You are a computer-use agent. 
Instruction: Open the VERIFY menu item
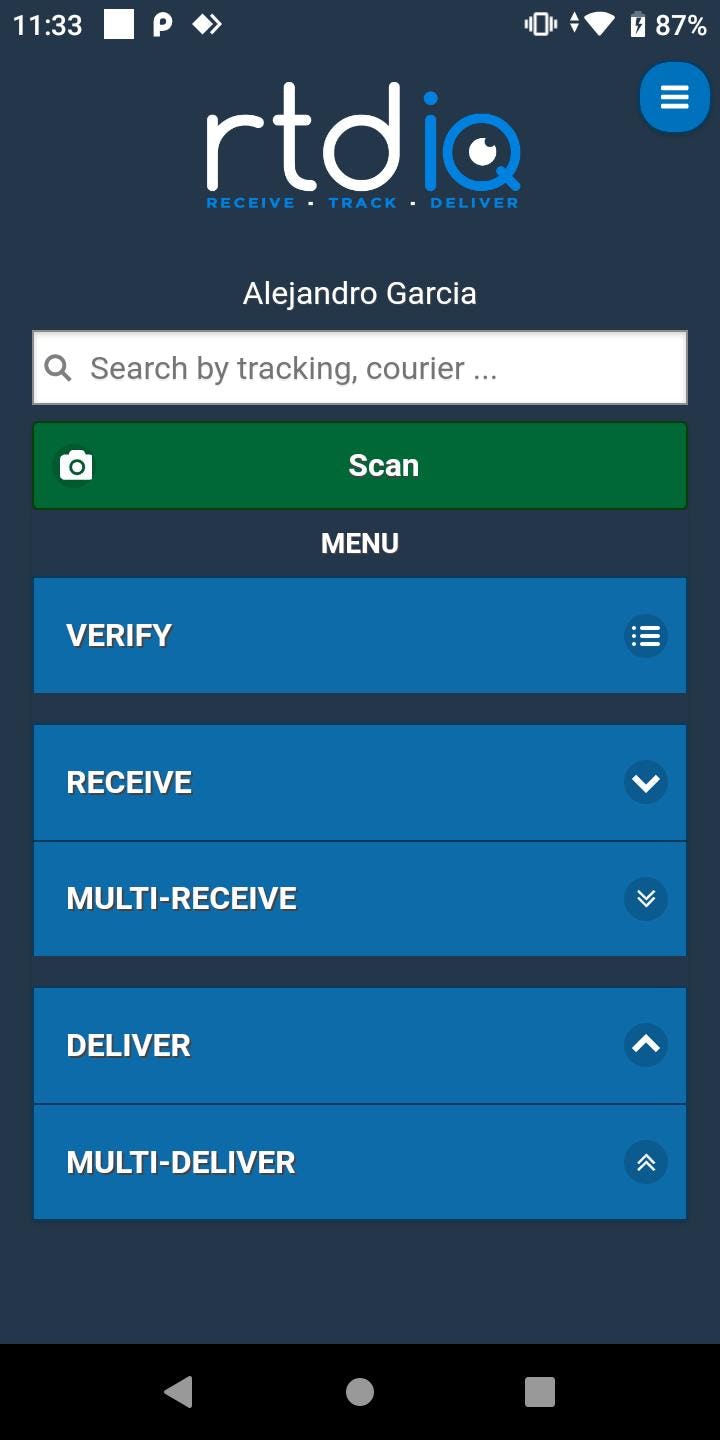coord(360,635)
